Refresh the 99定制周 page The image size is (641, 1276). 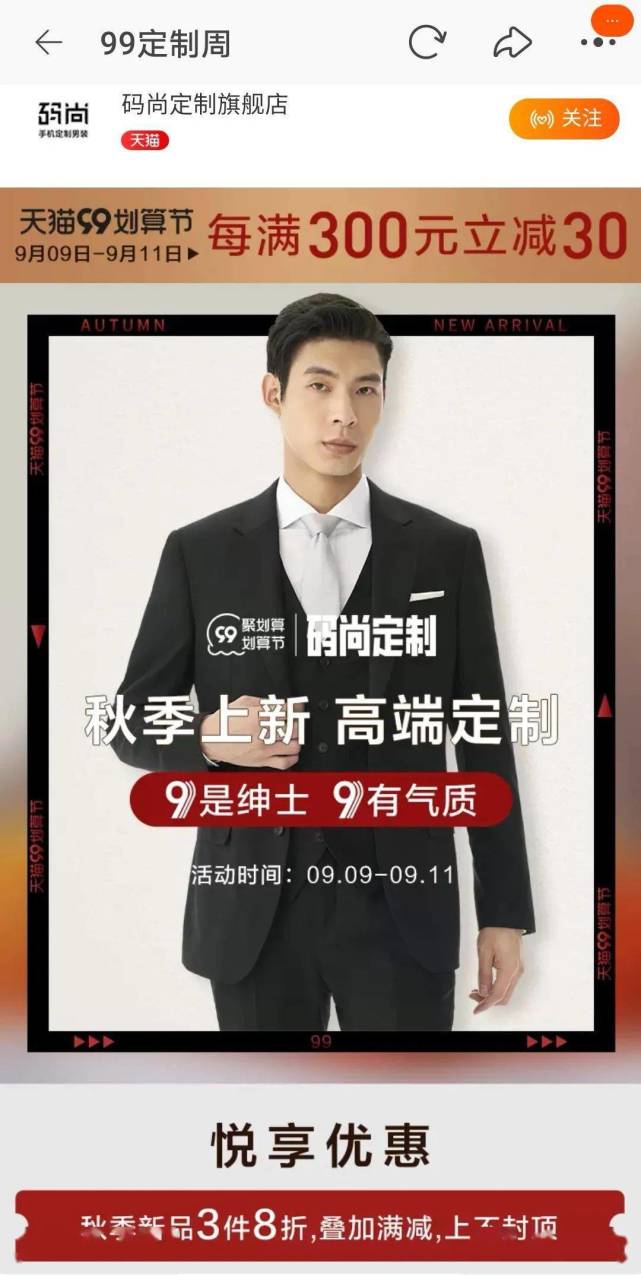pyautogui.click(x=427, y=42)
